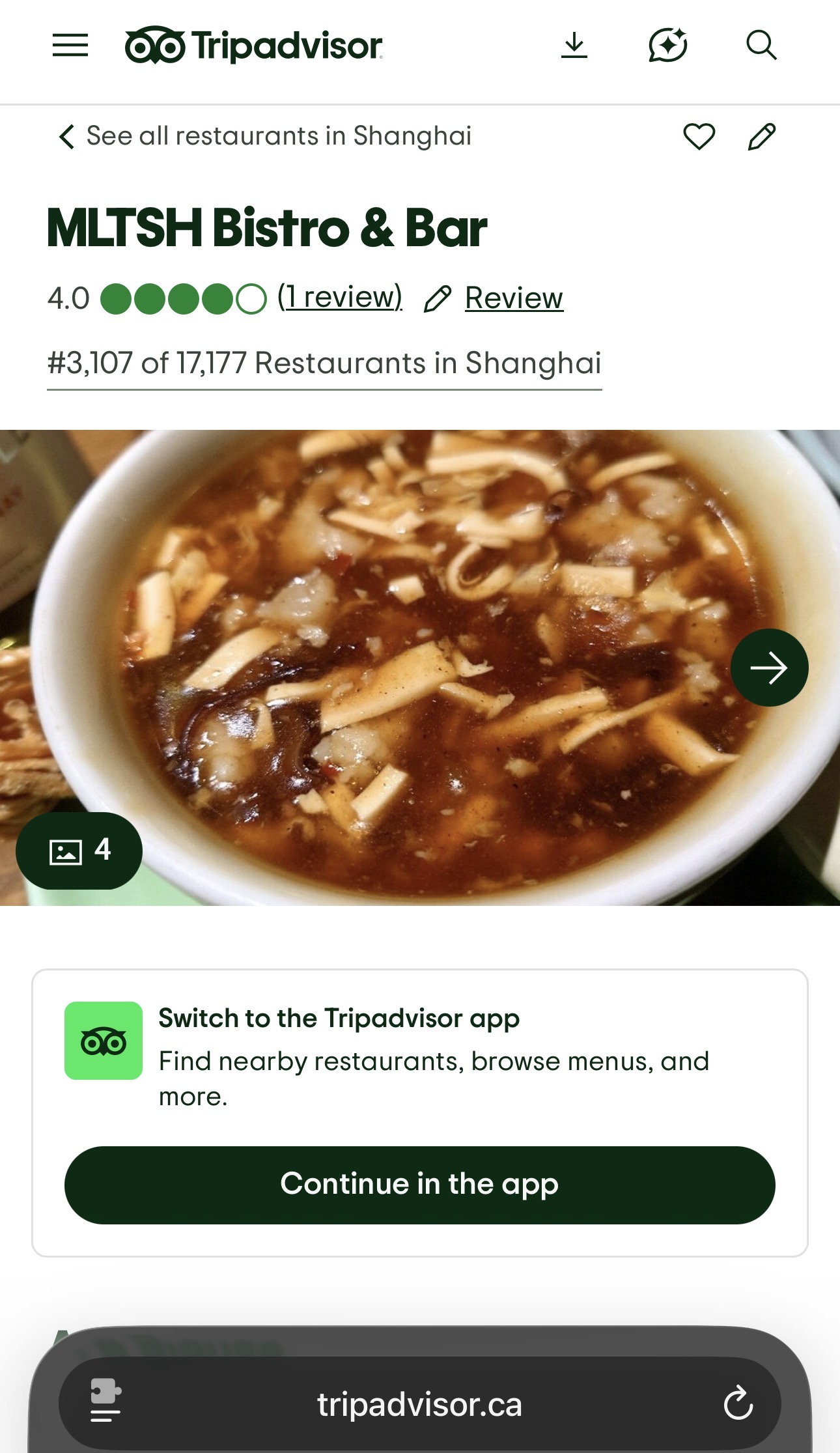Tap the Tripadvisor logo

253,46
